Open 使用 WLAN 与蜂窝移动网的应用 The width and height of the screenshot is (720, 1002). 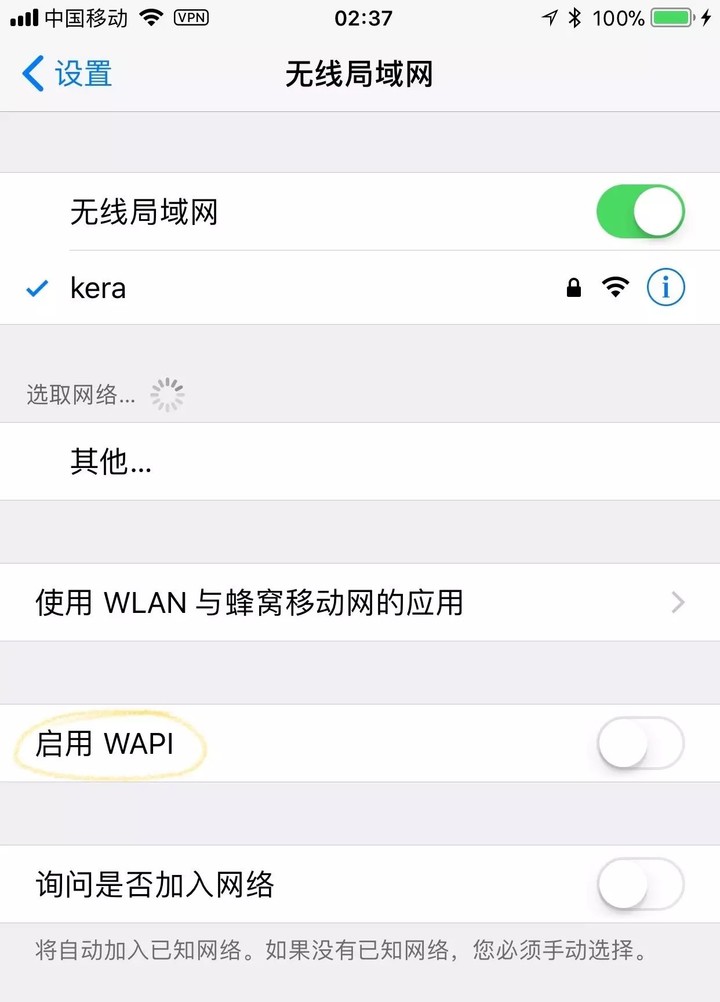pos(360,602)
